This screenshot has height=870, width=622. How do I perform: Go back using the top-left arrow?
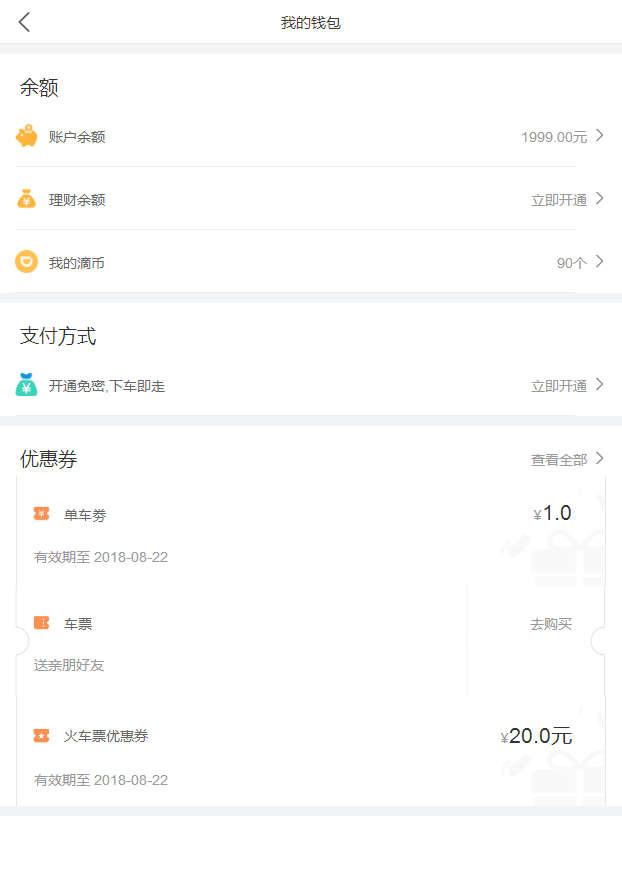(x=24, y=22)
